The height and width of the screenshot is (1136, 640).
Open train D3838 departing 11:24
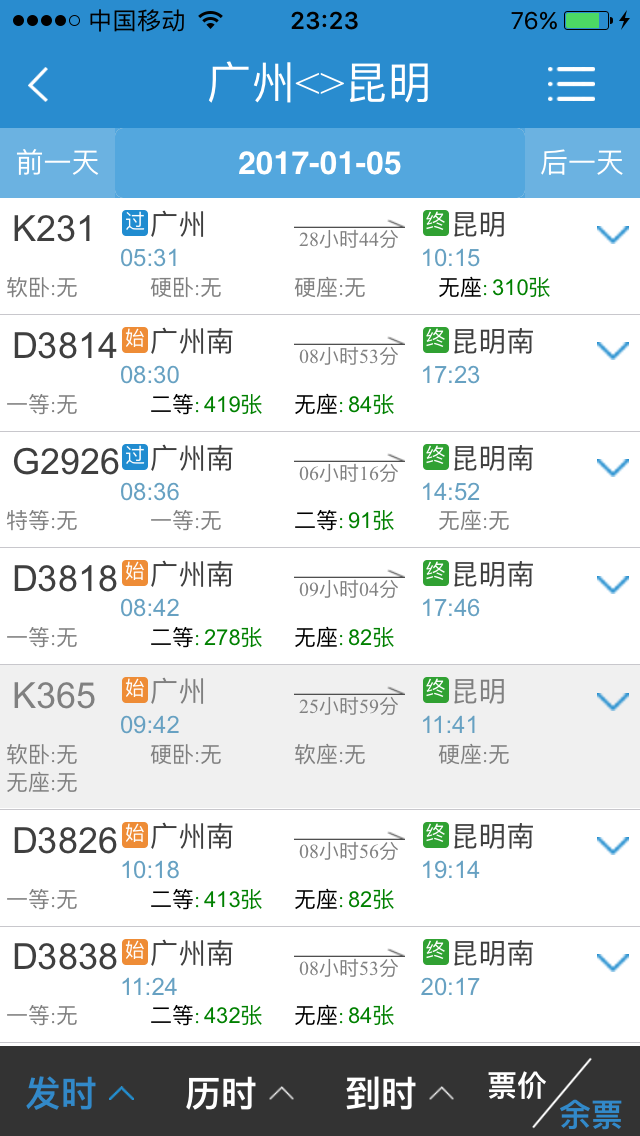pyautogui.click(x=320, y=985)
